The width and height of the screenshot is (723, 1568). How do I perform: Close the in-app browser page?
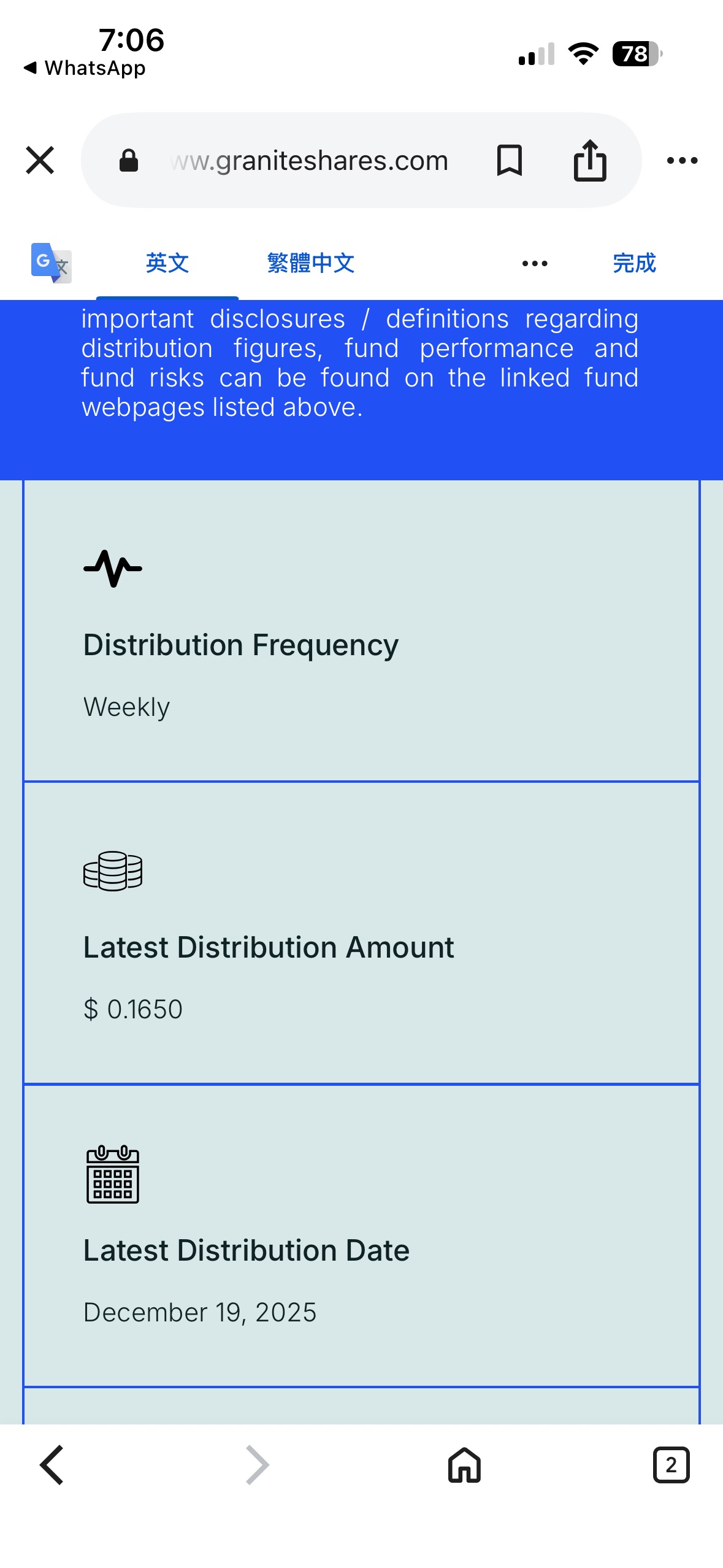pos(40,160)
